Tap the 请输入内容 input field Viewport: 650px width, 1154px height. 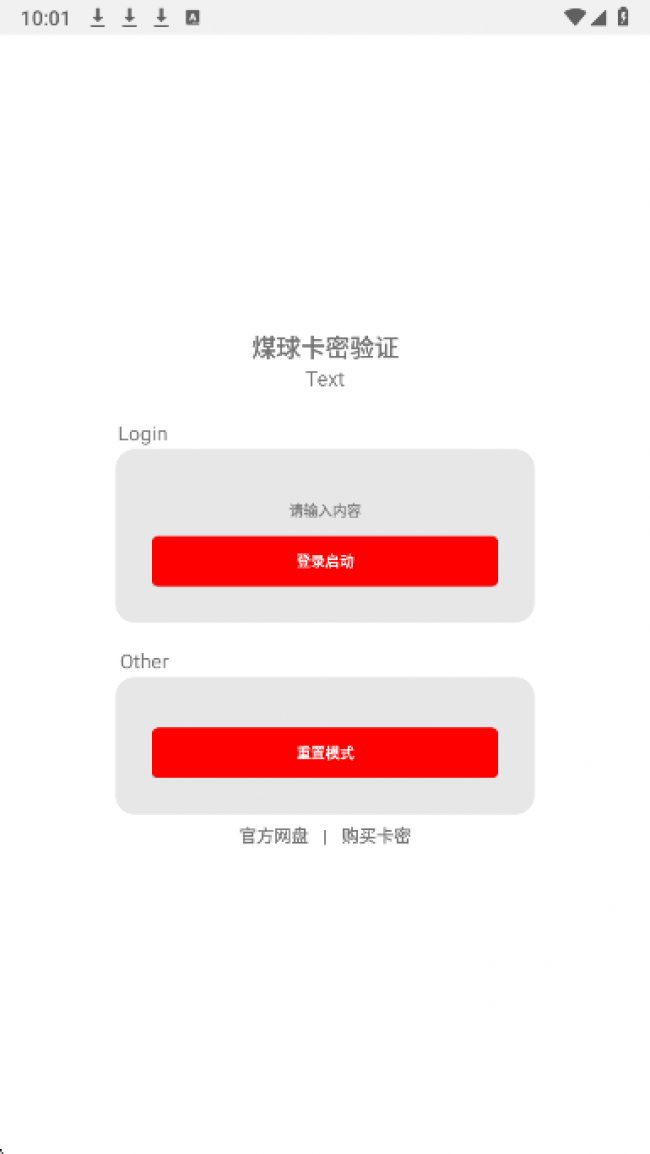point(325,510)
